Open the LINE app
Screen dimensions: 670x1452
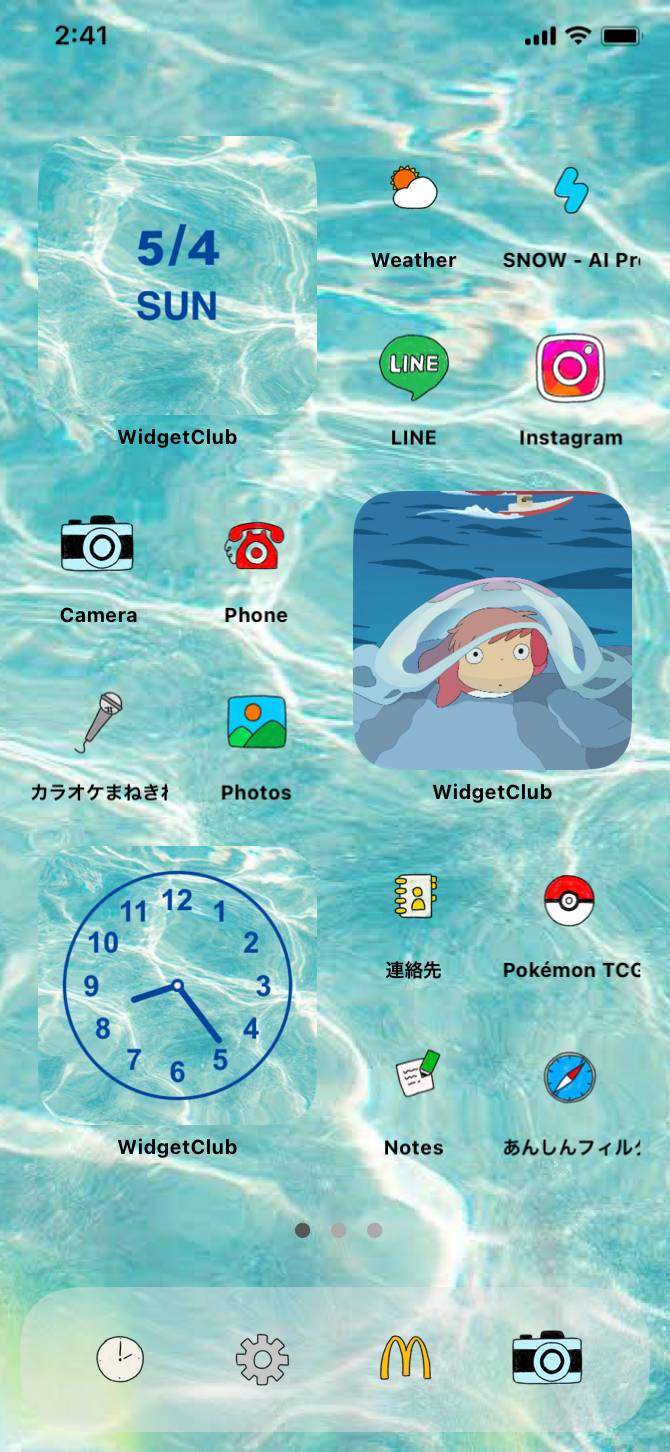click(x=414, y=367)
